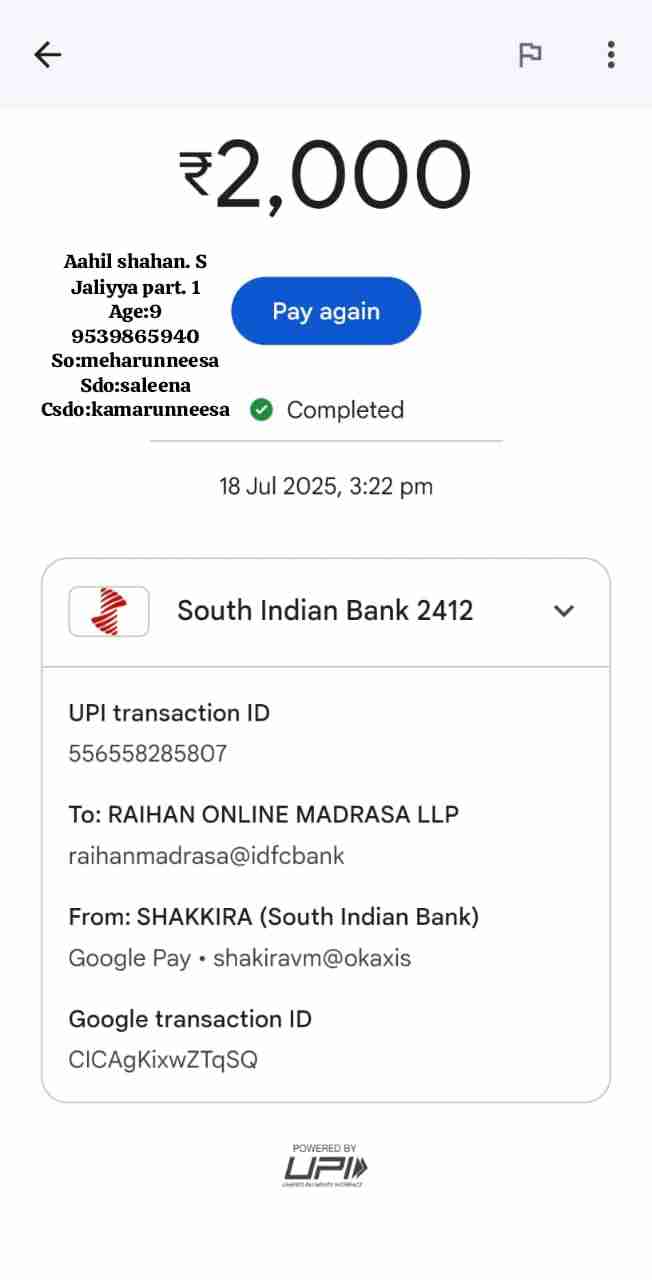Tap the Pay again button
The image size is (652, 1280).
[326, 311]
